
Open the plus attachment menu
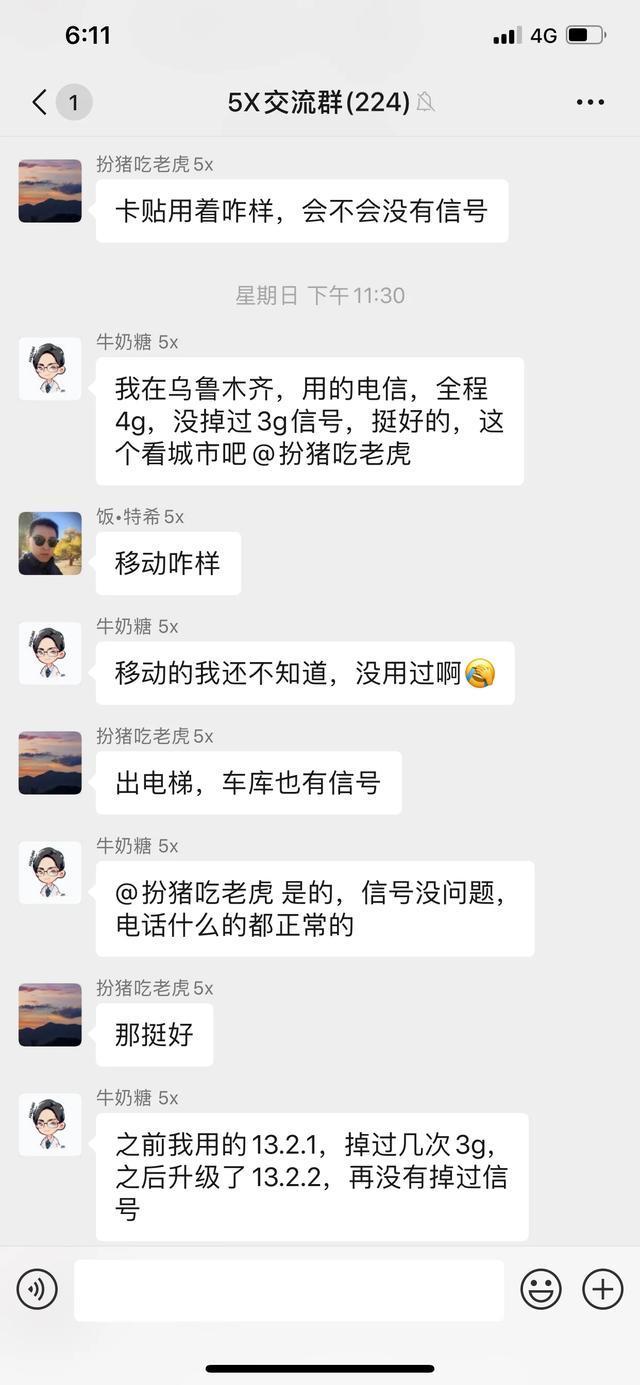602,1289
